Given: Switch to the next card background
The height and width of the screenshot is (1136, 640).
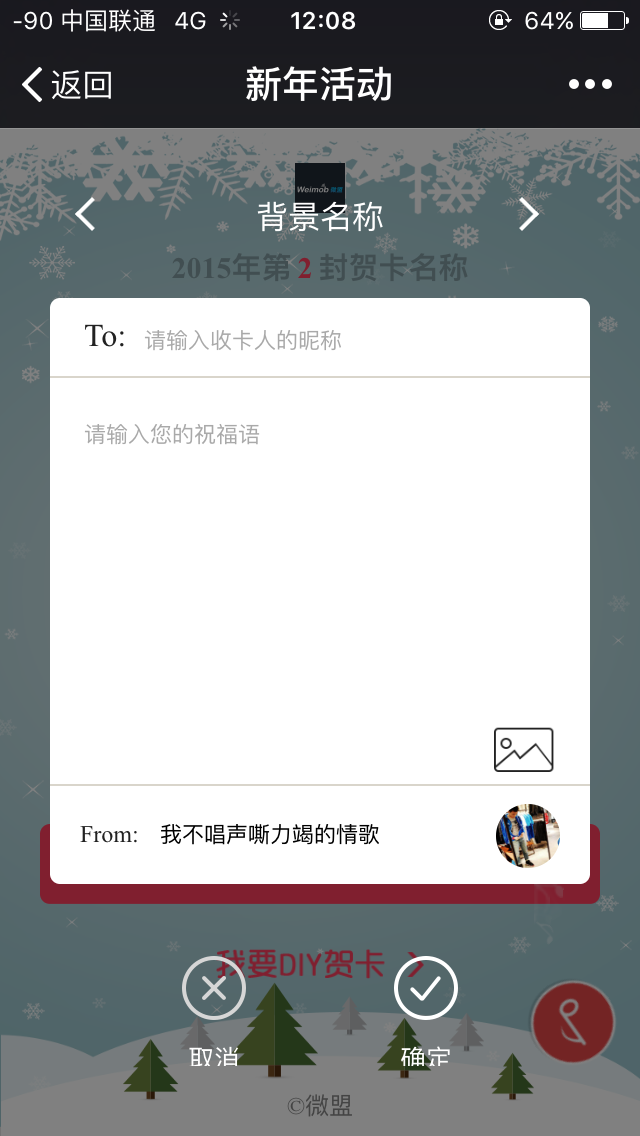Looking at the screenshot, I should (529, 214).
